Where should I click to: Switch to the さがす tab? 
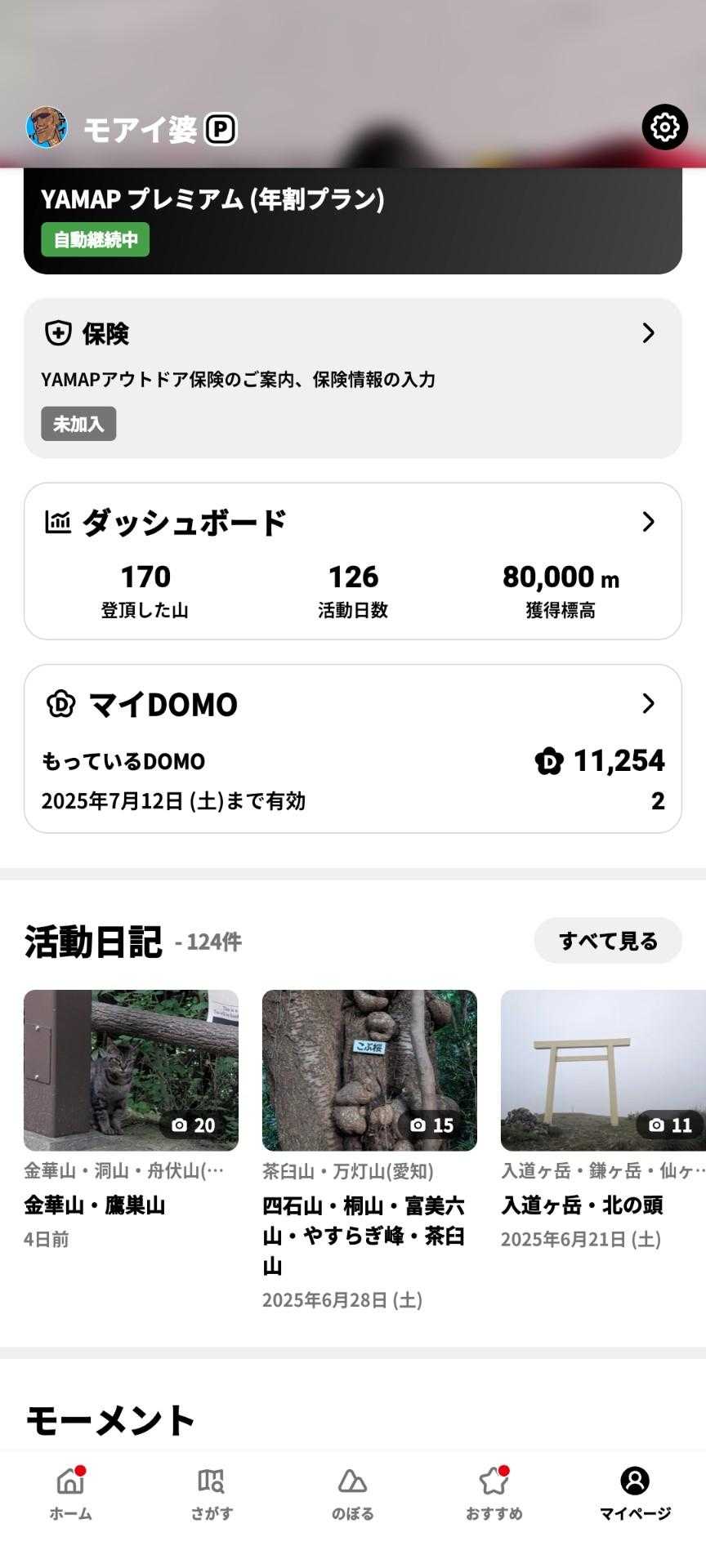coord(212,1494)
